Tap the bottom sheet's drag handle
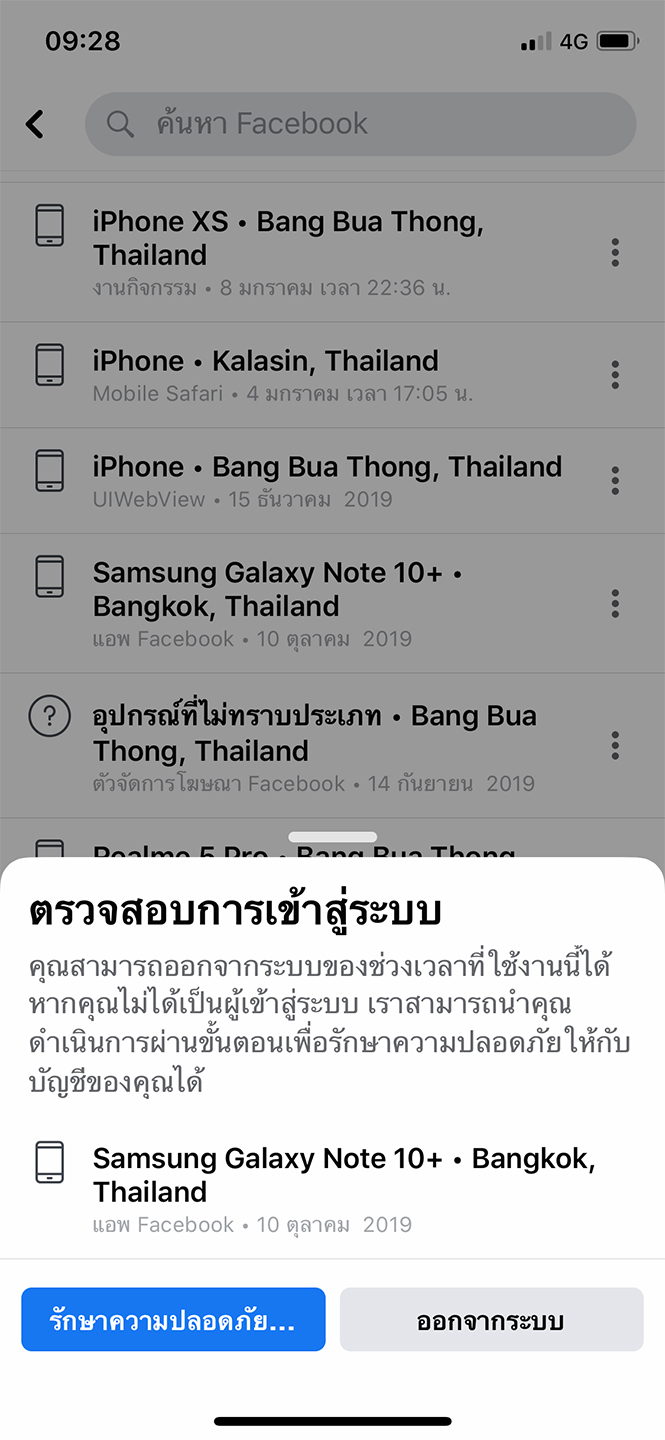 tap(332, 836)
